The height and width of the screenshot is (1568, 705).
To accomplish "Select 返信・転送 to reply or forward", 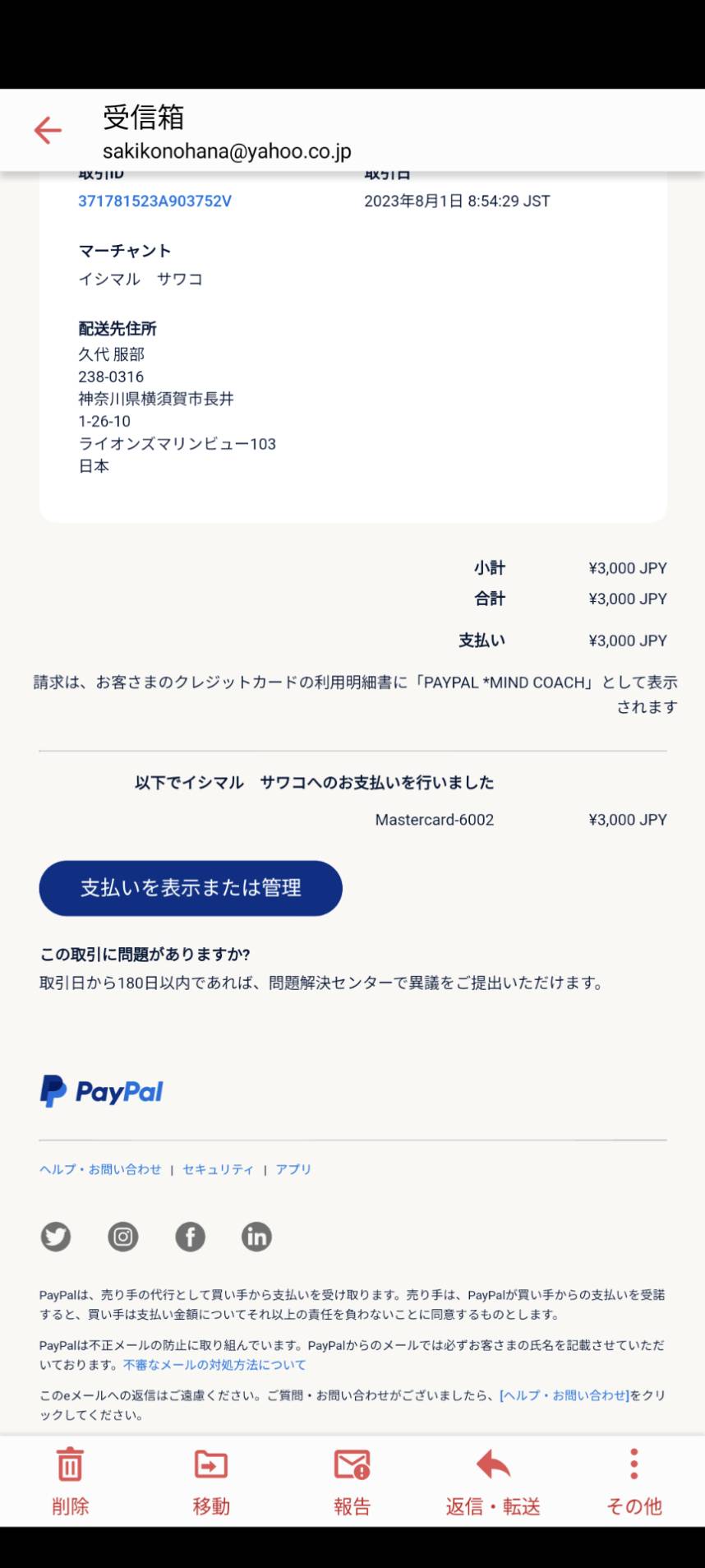I will 493,1482.
